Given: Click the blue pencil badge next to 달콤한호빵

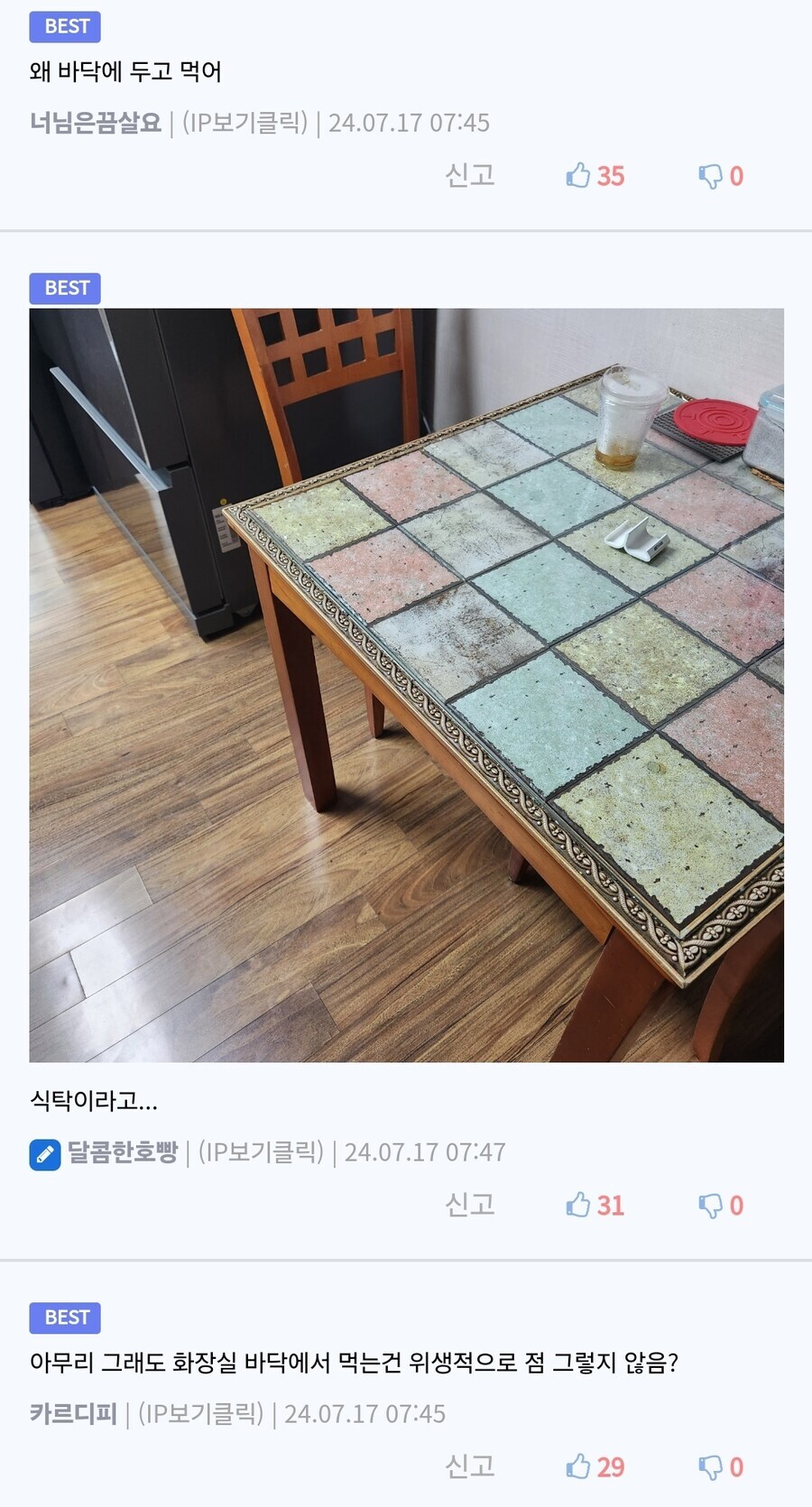Looking at the screenshot, I should (x=42, y=1151).
